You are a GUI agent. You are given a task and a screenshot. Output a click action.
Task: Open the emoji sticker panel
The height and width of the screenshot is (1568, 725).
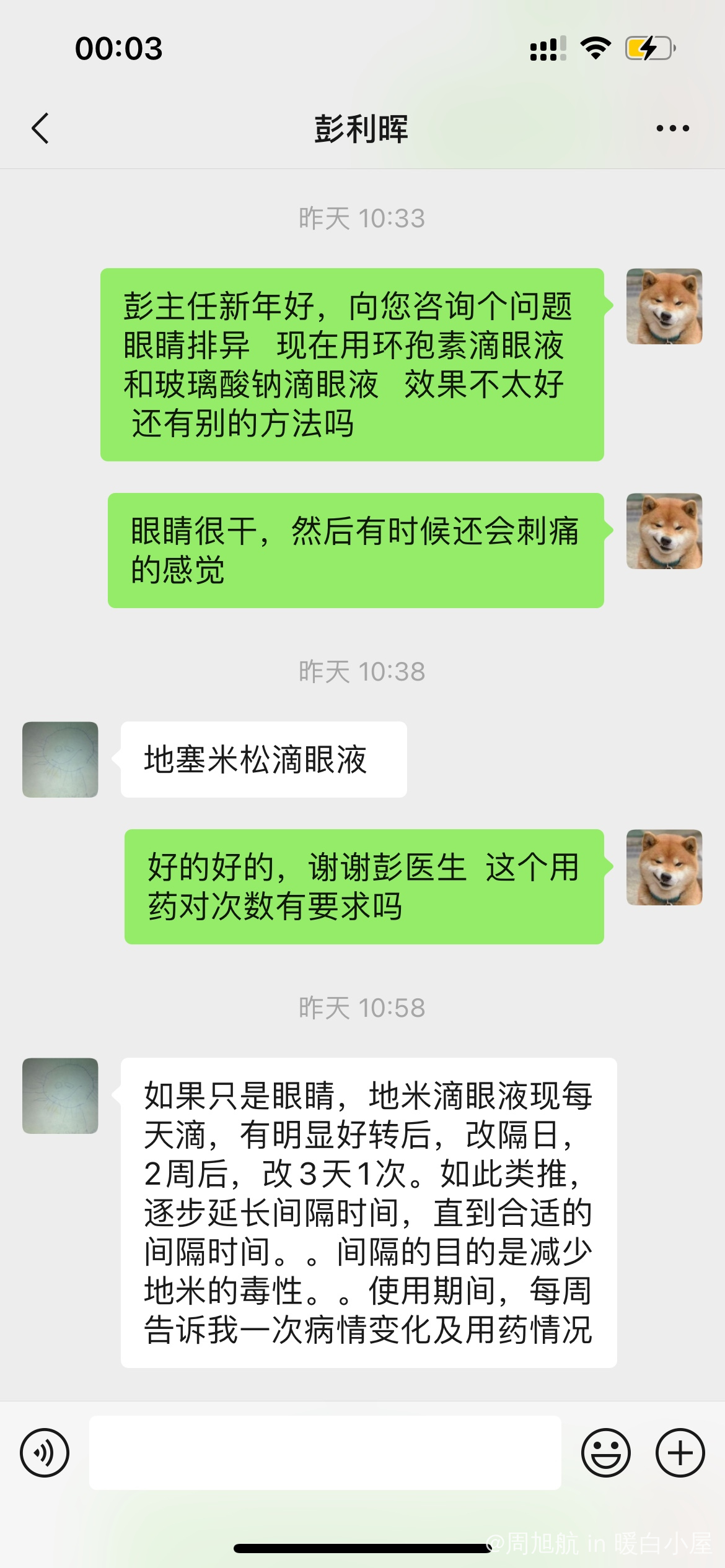605,1452
